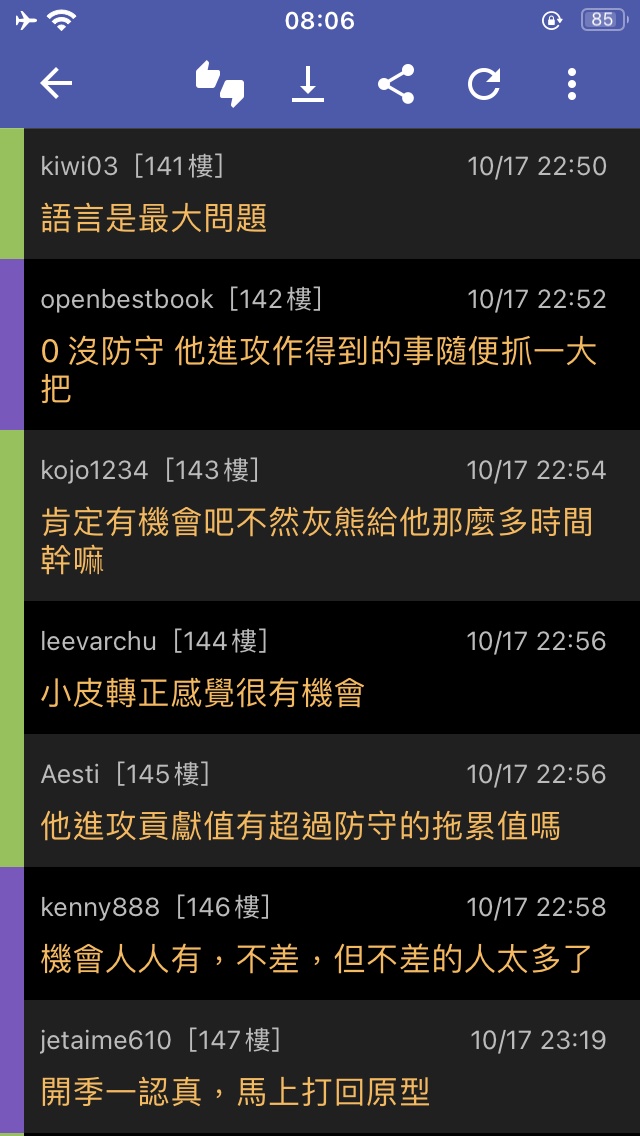Open the thumbs up/down rating action

click(x=220, y=85)
